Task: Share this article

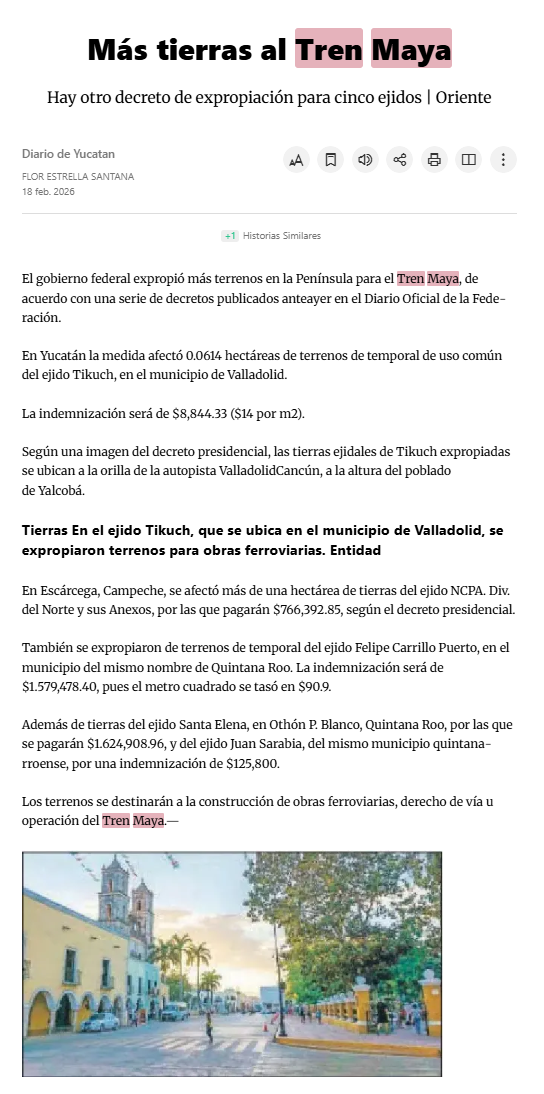Action: [400, 160]
